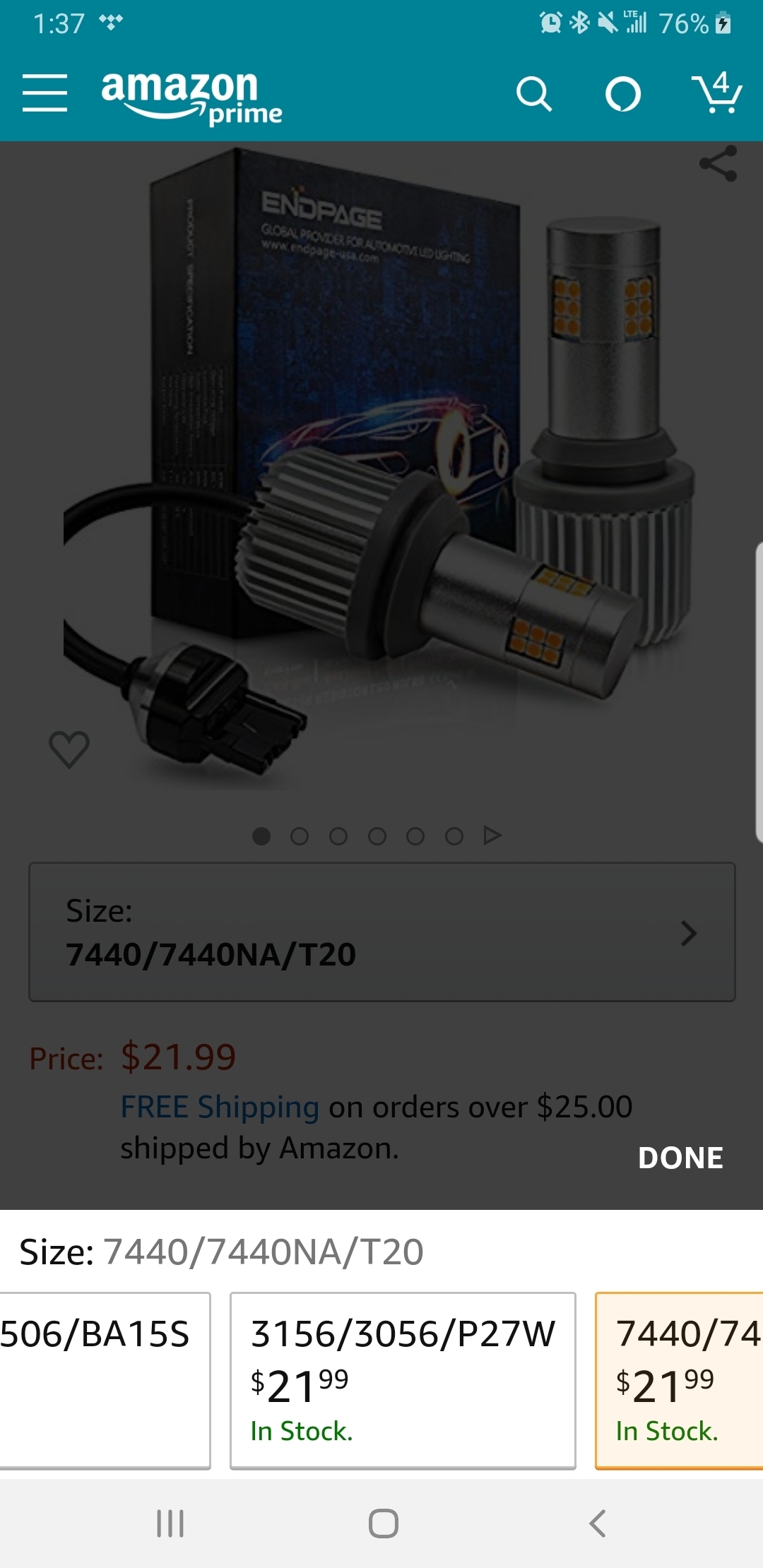The image size is (763, 1568).
Task: Go back using system navigation
Action: coord(598,1524)
